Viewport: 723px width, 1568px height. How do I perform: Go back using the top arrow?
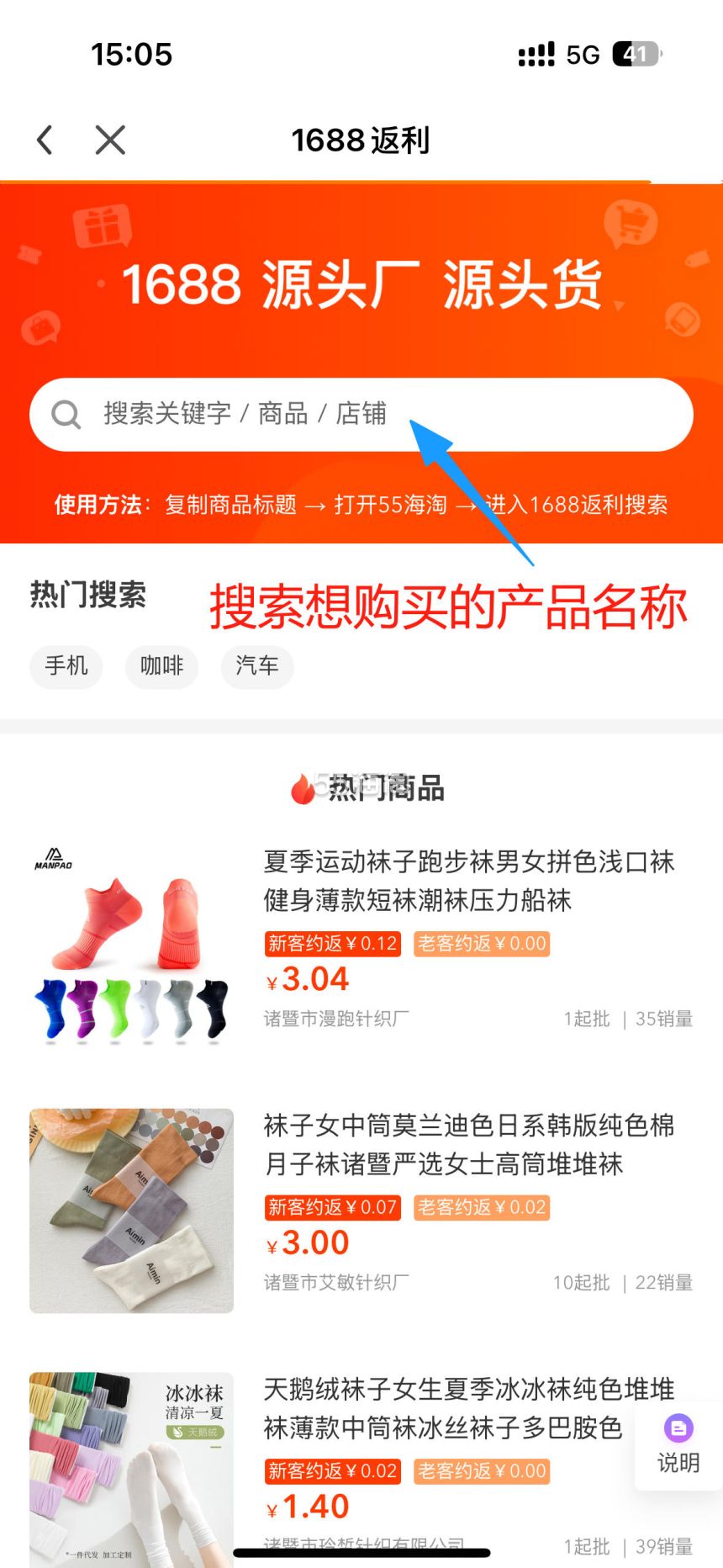(x=45, y=140)
